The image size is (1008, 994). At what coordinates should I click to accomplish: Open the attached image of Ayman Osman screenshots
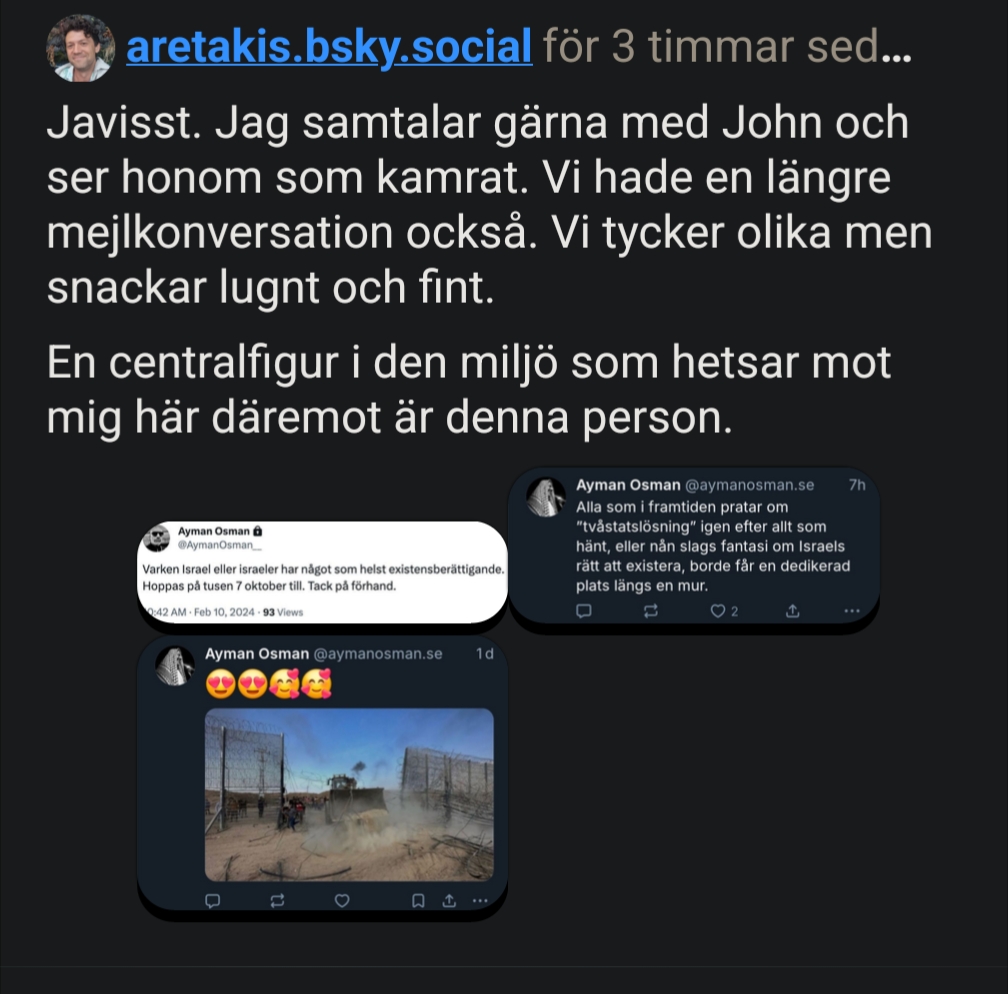[508, 690]
